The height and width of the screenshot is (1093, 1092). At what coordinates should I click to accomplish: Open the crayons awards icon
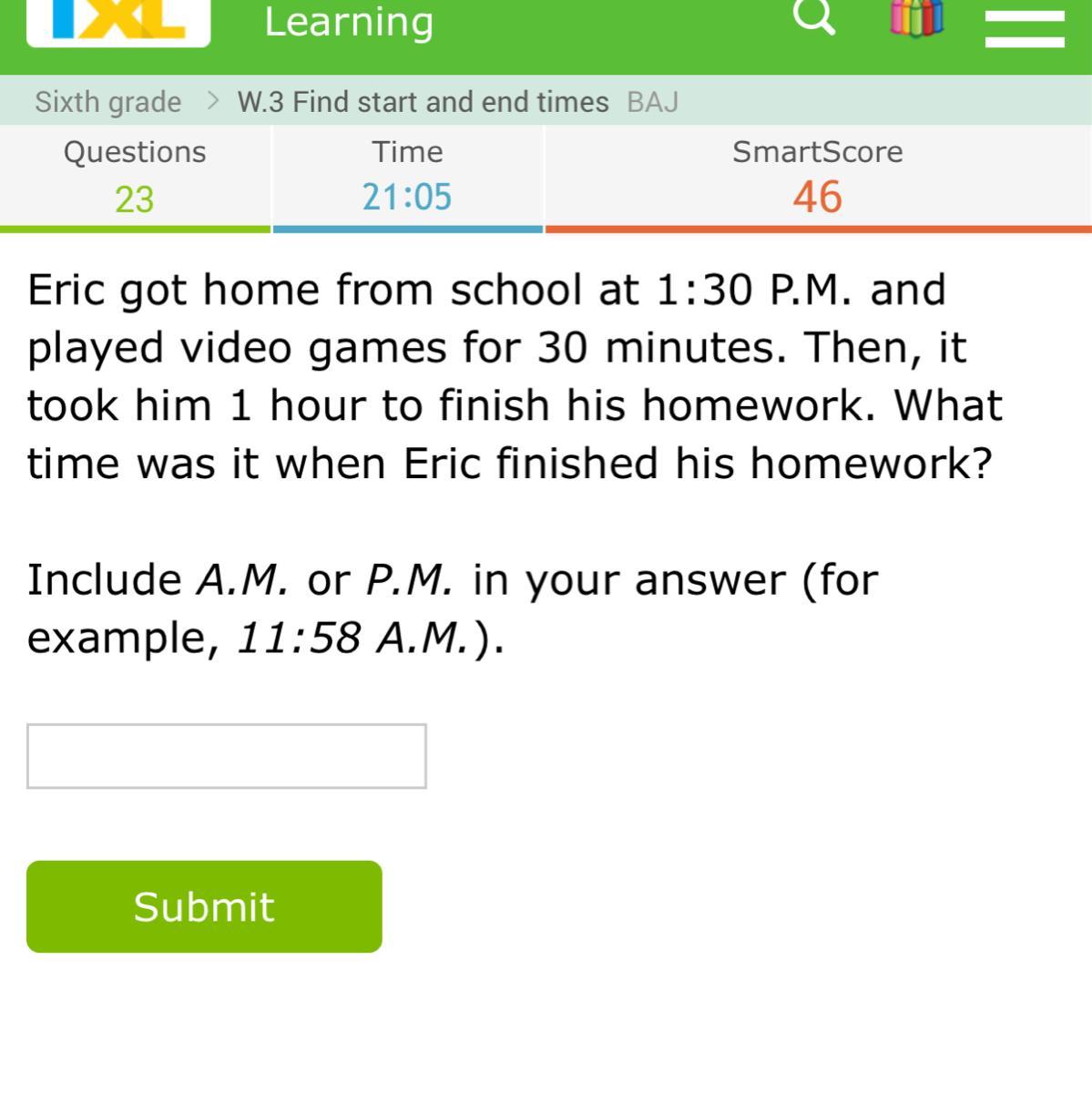[915, 17]
